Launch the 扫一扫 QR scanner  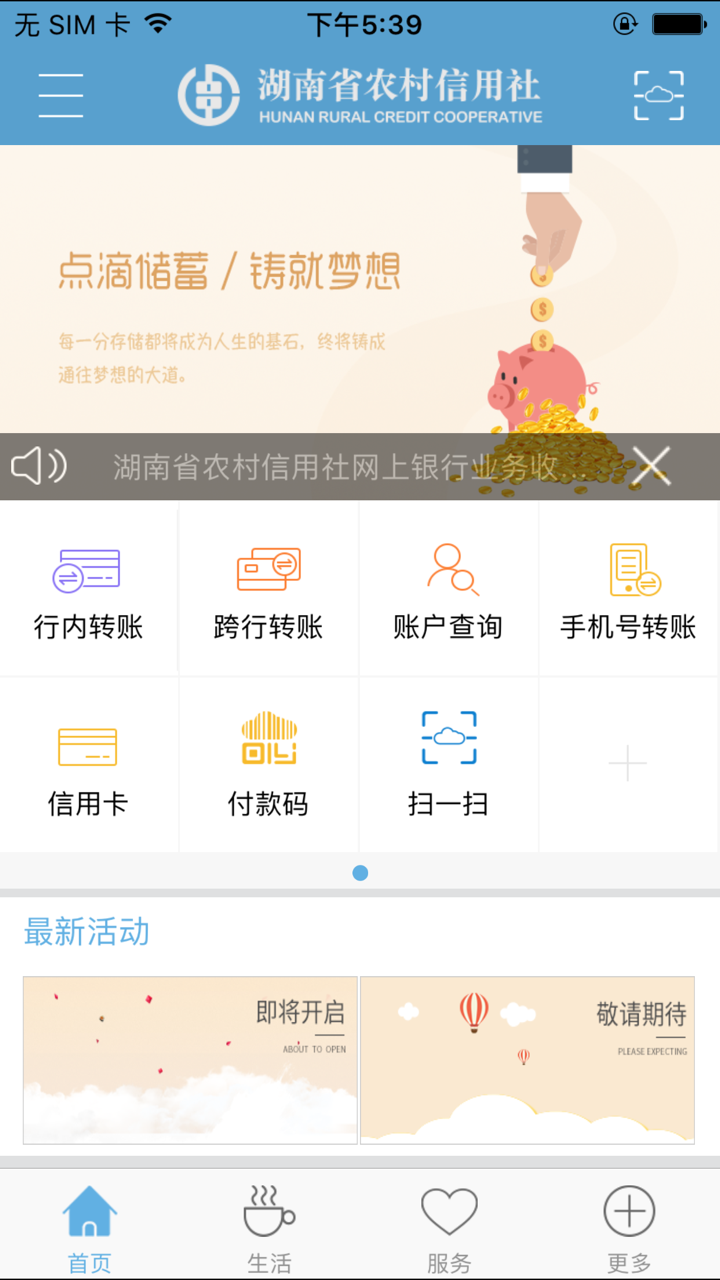pos(448,763)
